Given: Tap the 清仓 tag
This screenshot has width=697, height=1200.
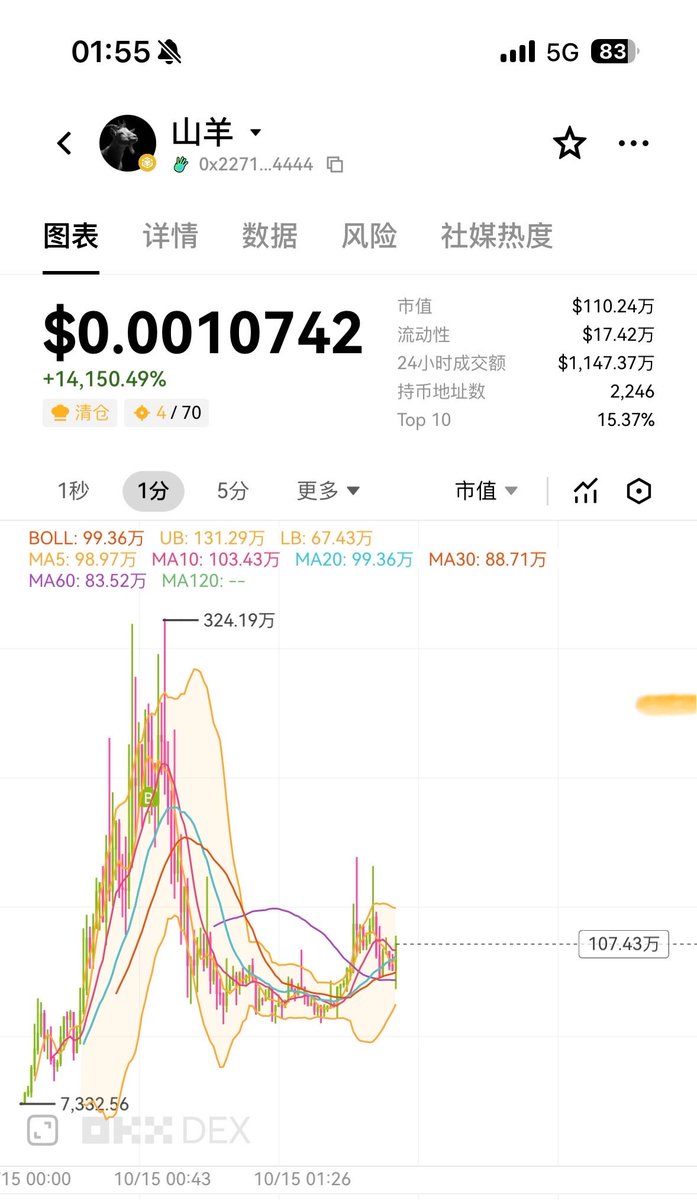Looking at the screenshot, I should coord(79,412).
